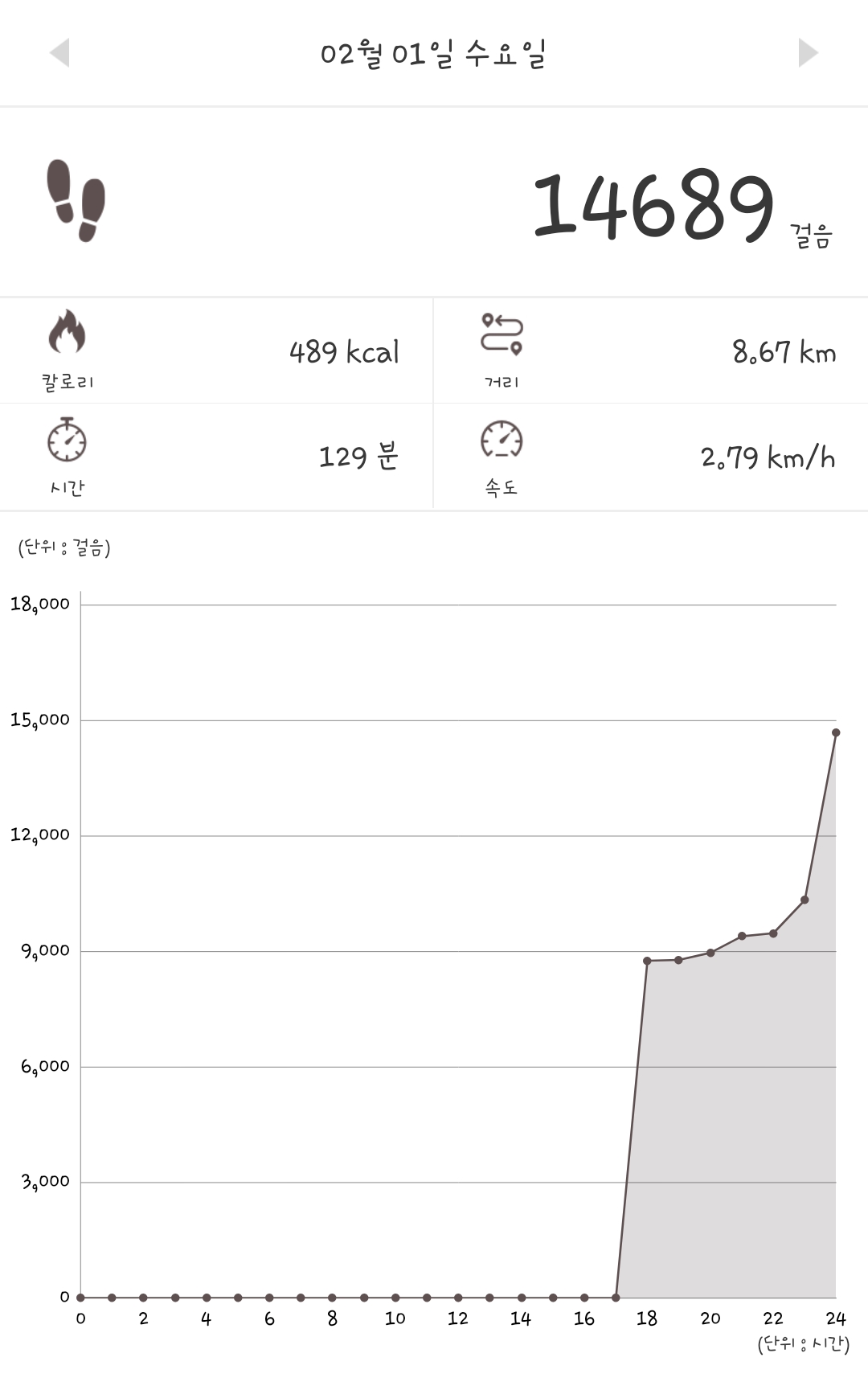Go to the previous day's step record
The width and height of the screenshot is (868, 1382).
point(59,53)
